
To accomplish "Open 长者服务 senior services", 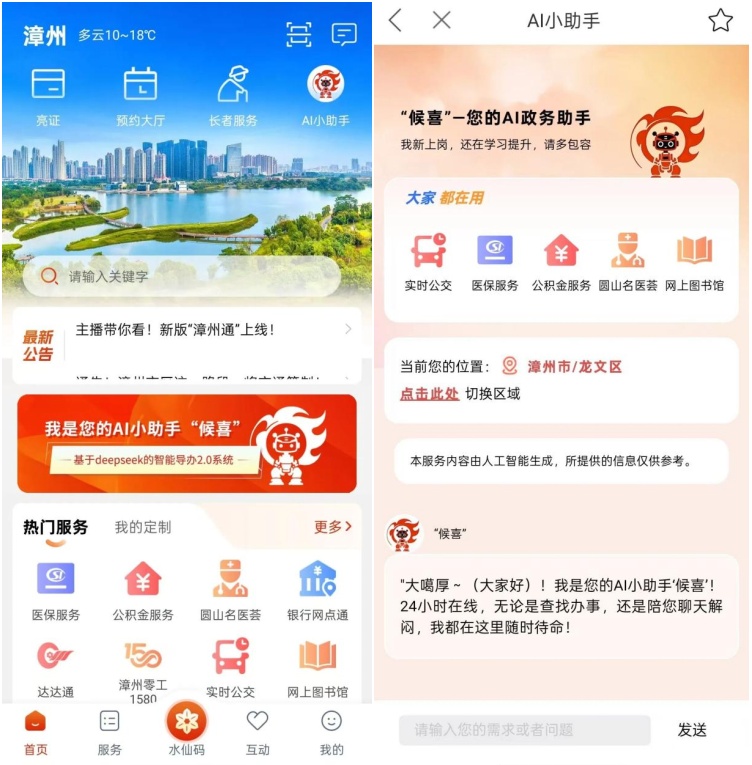I will 233,96.
